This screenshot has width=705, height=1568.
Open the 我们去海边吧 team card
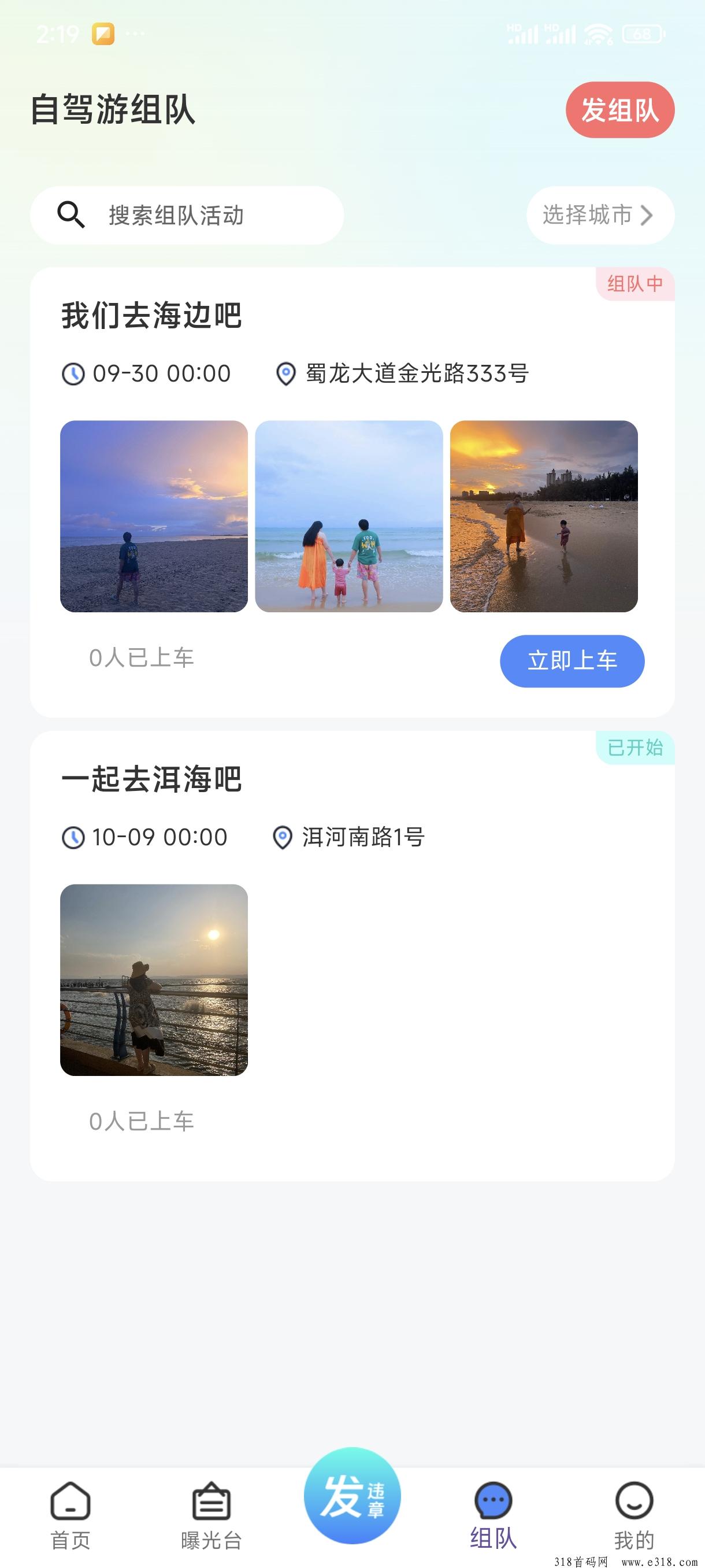coord(352,492)
